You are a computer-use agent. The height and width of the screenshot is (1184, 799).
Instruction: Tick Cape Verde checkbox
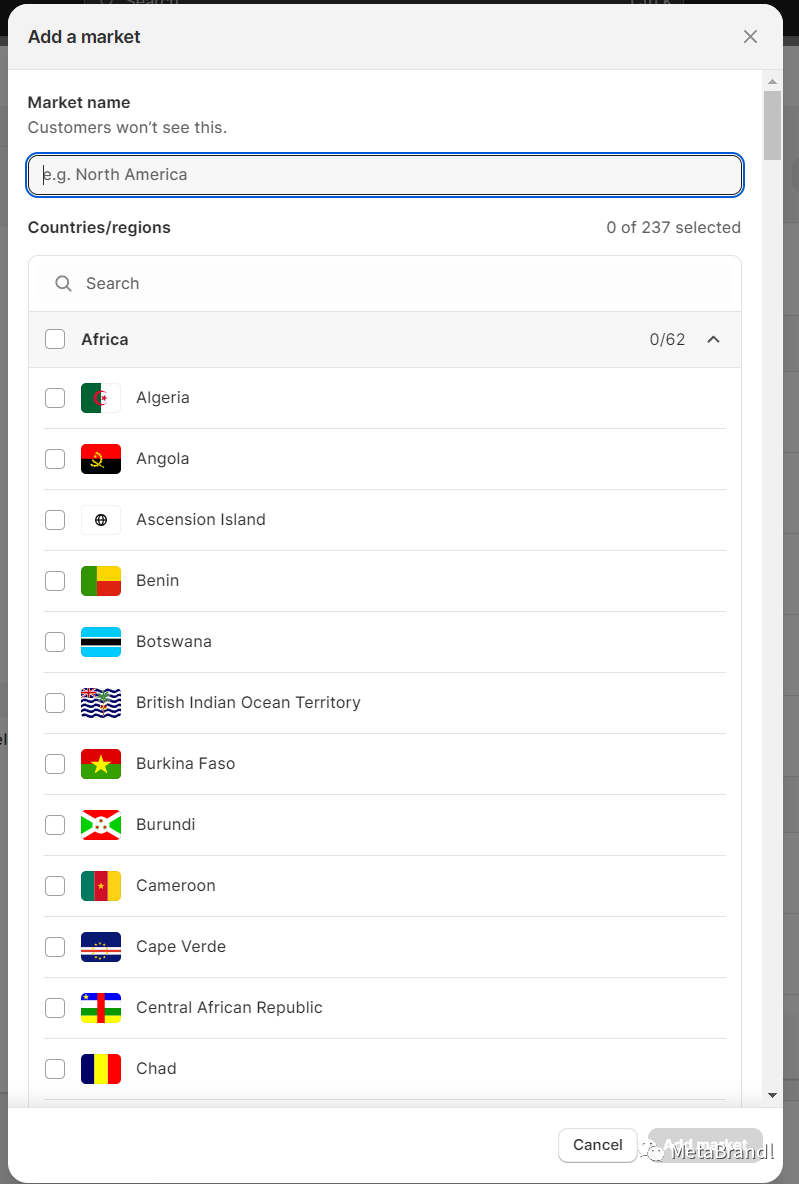click(x=55, y=947)
